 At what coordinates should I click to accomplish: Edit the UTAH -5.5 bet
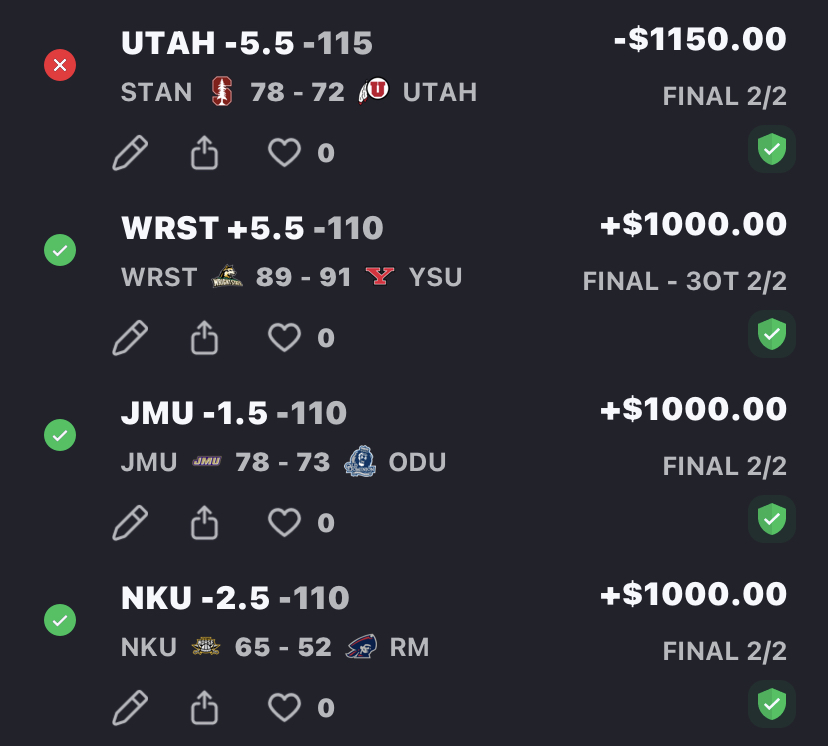pyautogui.click(x=130, y=153)
